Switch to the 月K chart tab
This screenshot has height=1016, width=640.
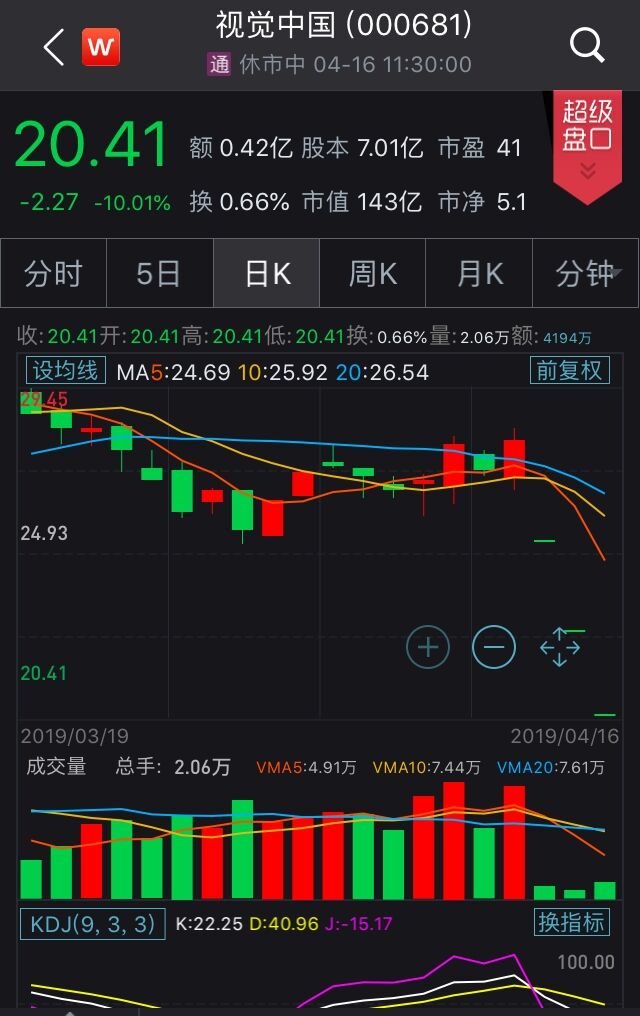coord(479,273)
